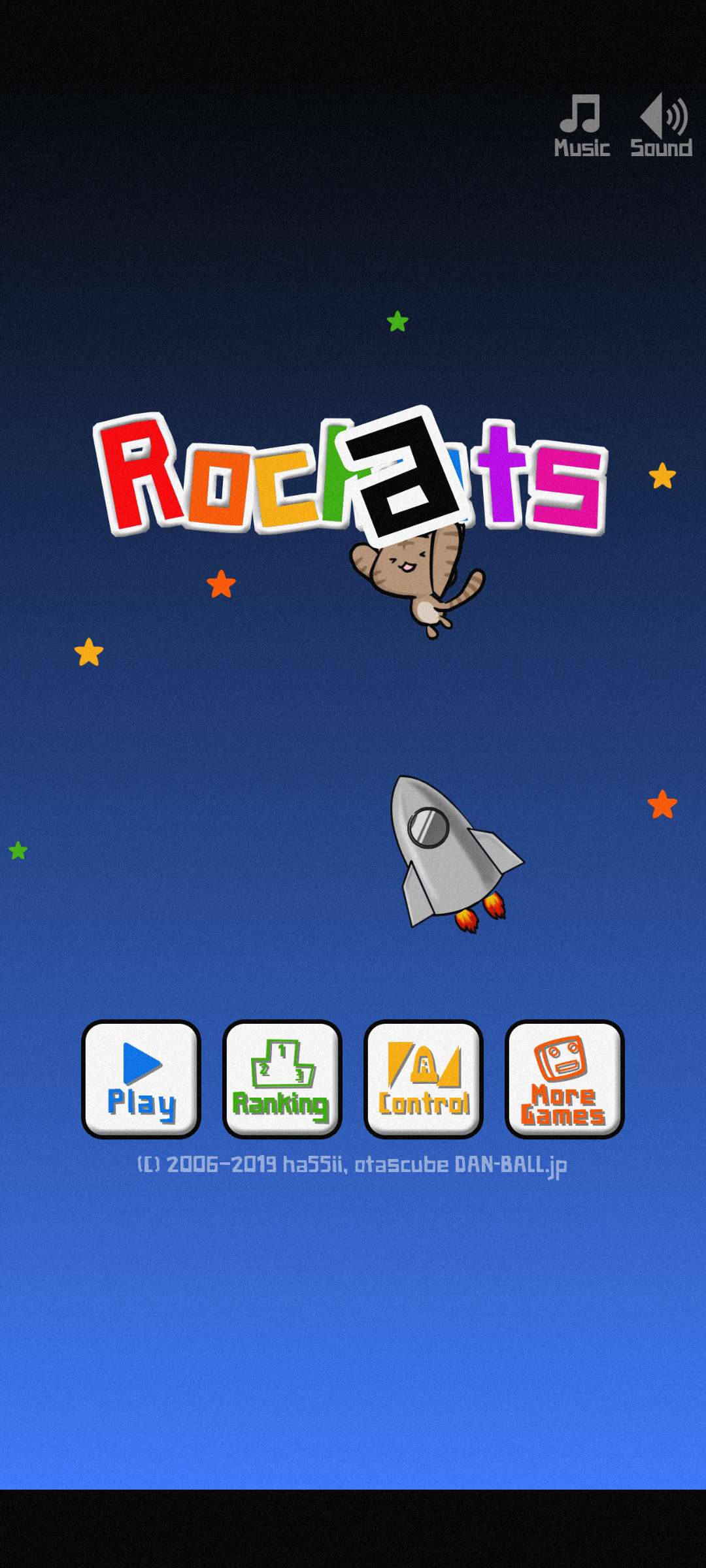
Task: Open the Control settings
Action: (x=424, y=1079)
